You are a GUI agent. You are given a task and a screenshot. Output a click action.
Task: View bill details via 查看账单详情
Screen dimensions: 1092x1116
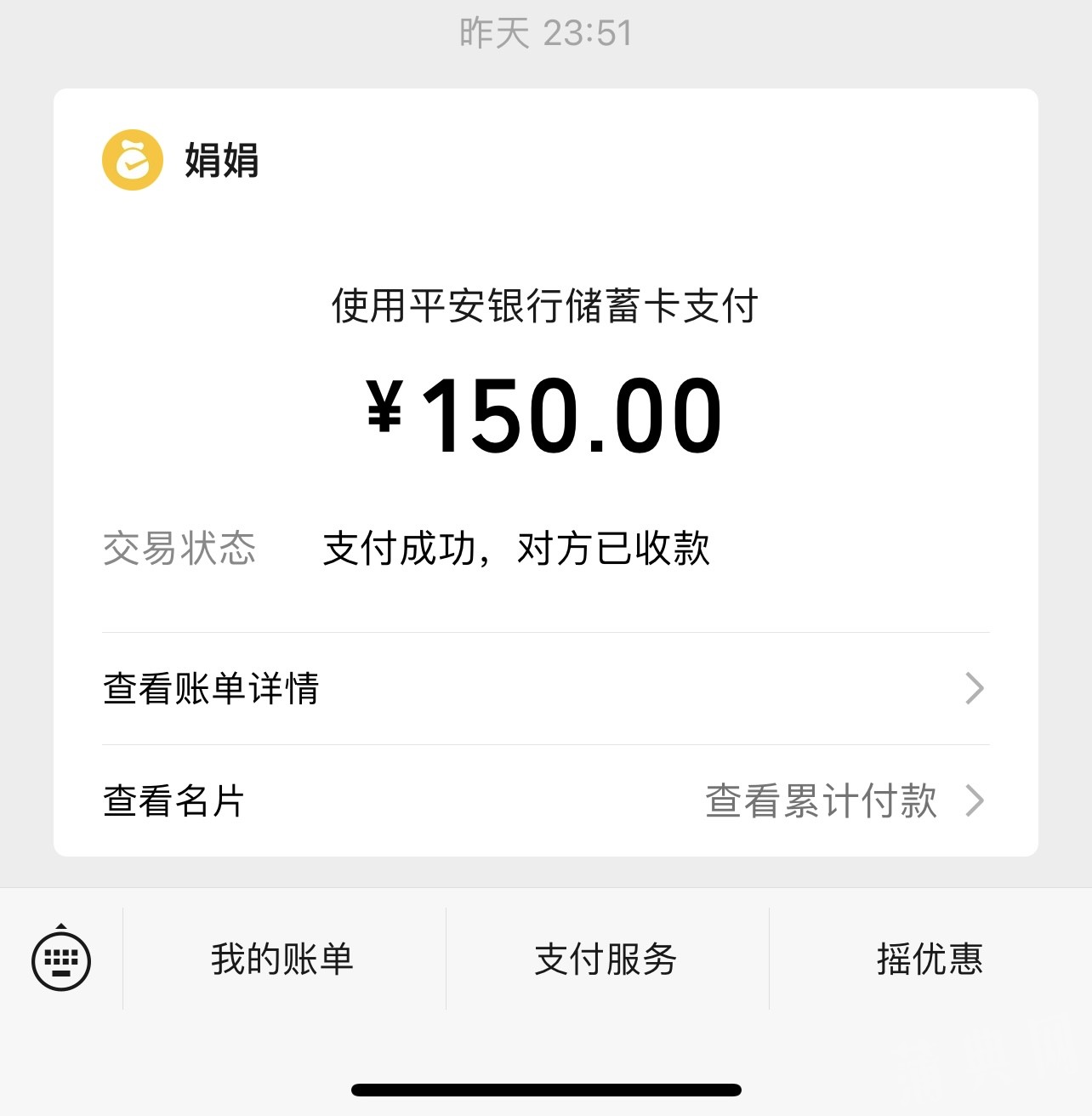coord(544,688)
